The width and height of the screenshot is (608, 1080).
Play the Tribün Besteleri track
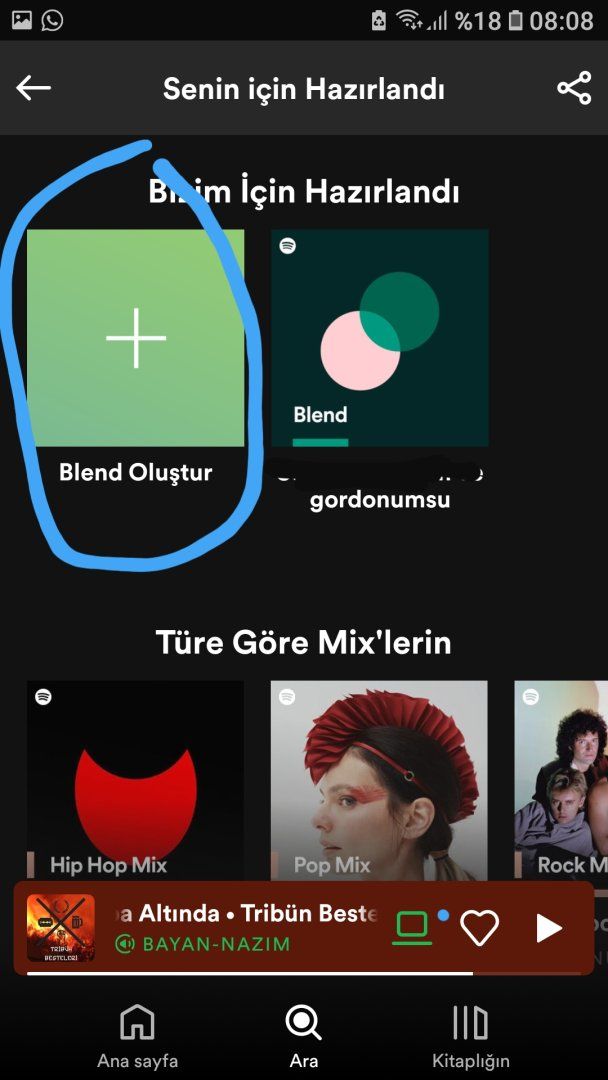point(549,929)
